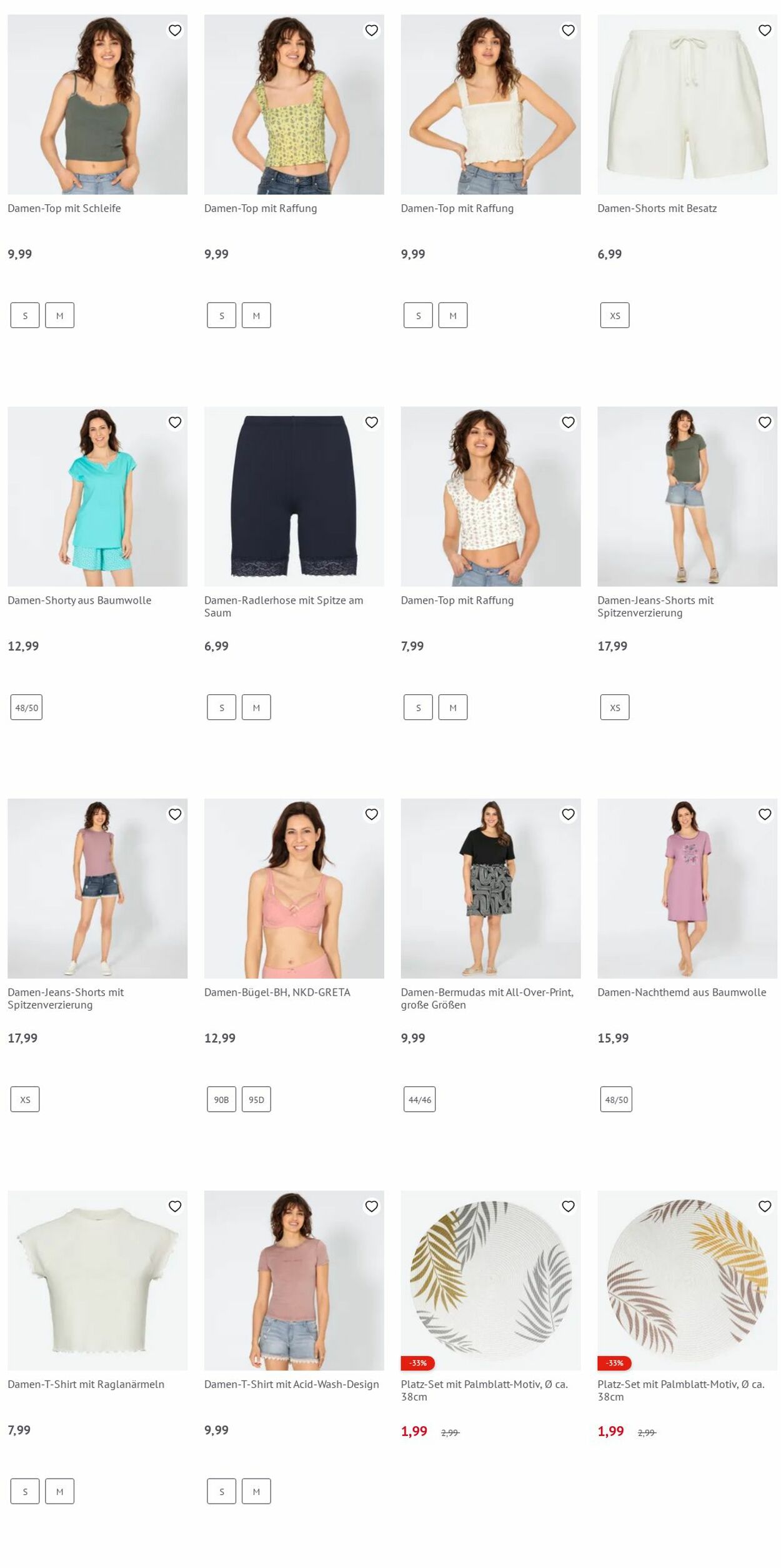The width and height of the screenshot is (781, 1568).
Task: Select size 48/50 for Damen-Shorty aus Baumwolle
Action: coord(26,707)
